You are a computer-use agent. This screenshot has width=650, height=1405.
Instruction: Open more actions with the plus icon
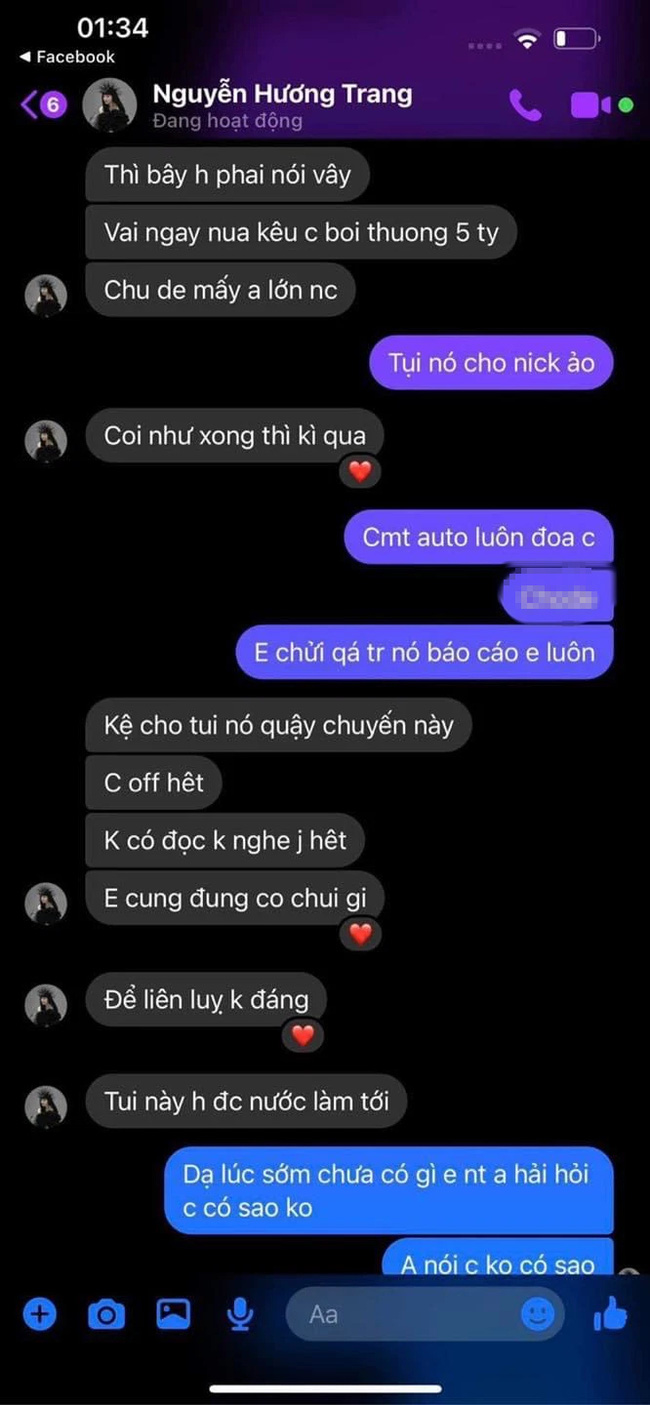click(39, 1314)
